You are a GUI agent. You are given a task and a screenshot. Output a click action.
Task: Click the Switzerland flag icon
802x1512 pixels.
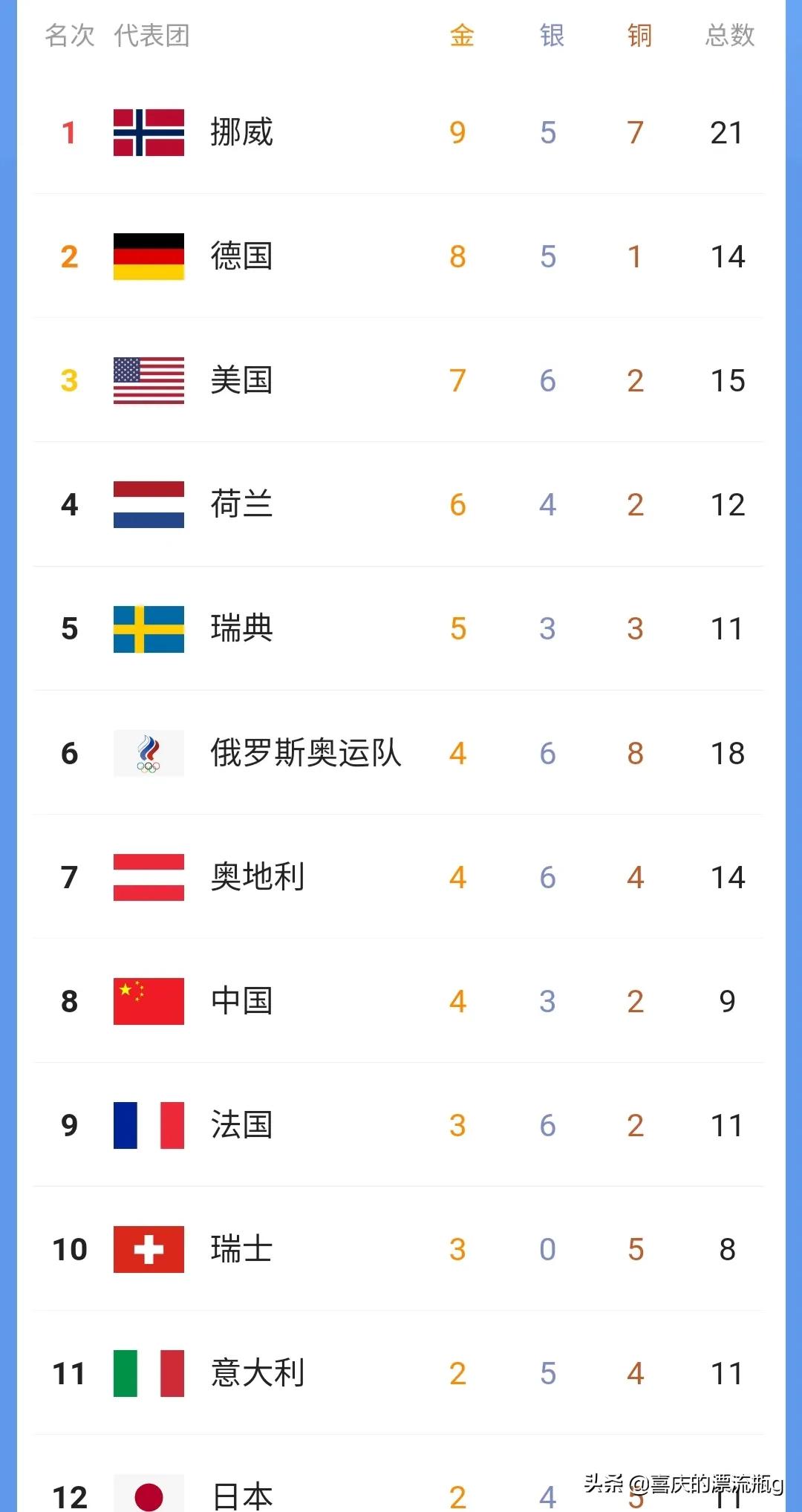coord(149,1248)
